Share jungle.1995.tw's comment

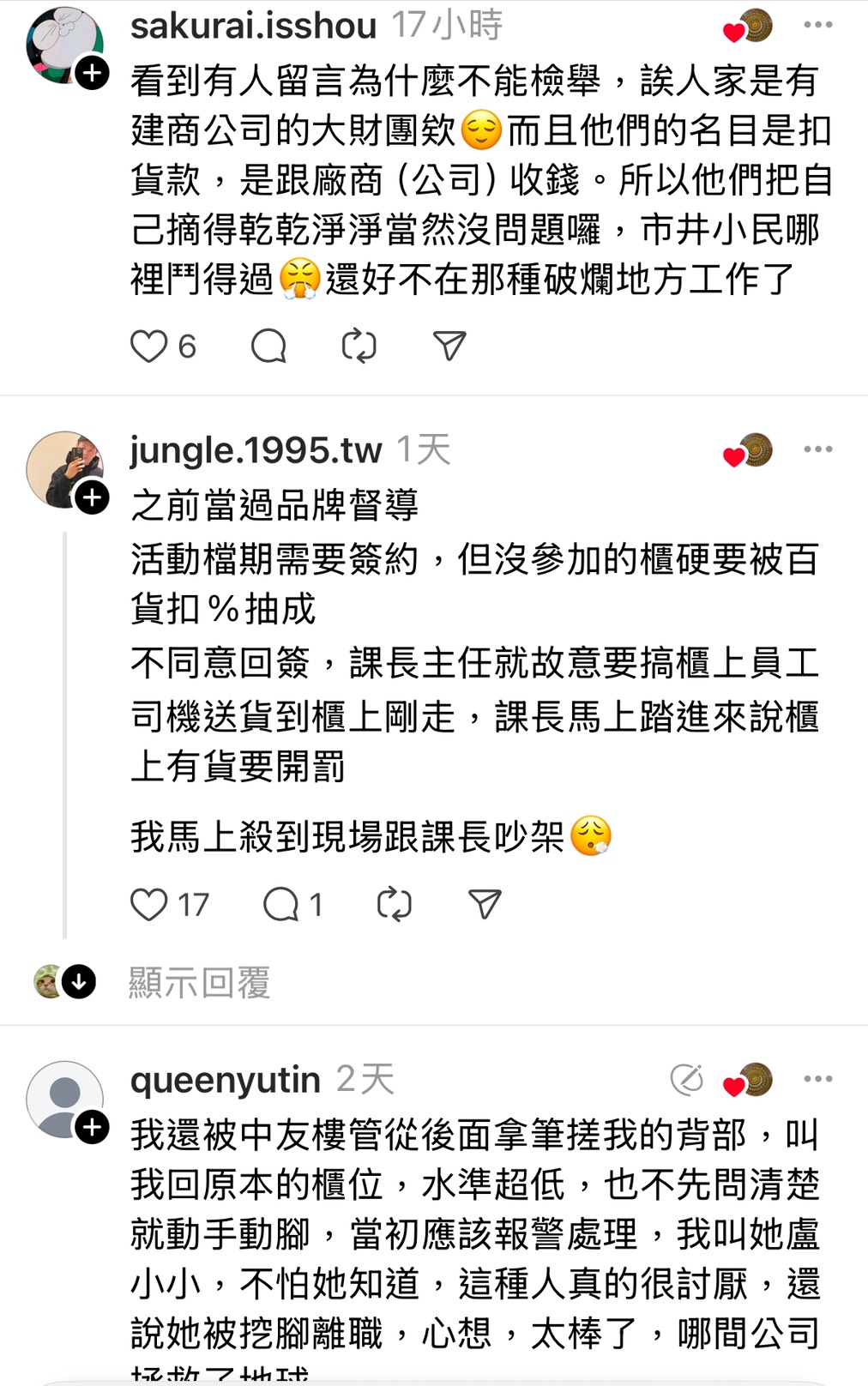pyautogui.click(x=485, y=905)
